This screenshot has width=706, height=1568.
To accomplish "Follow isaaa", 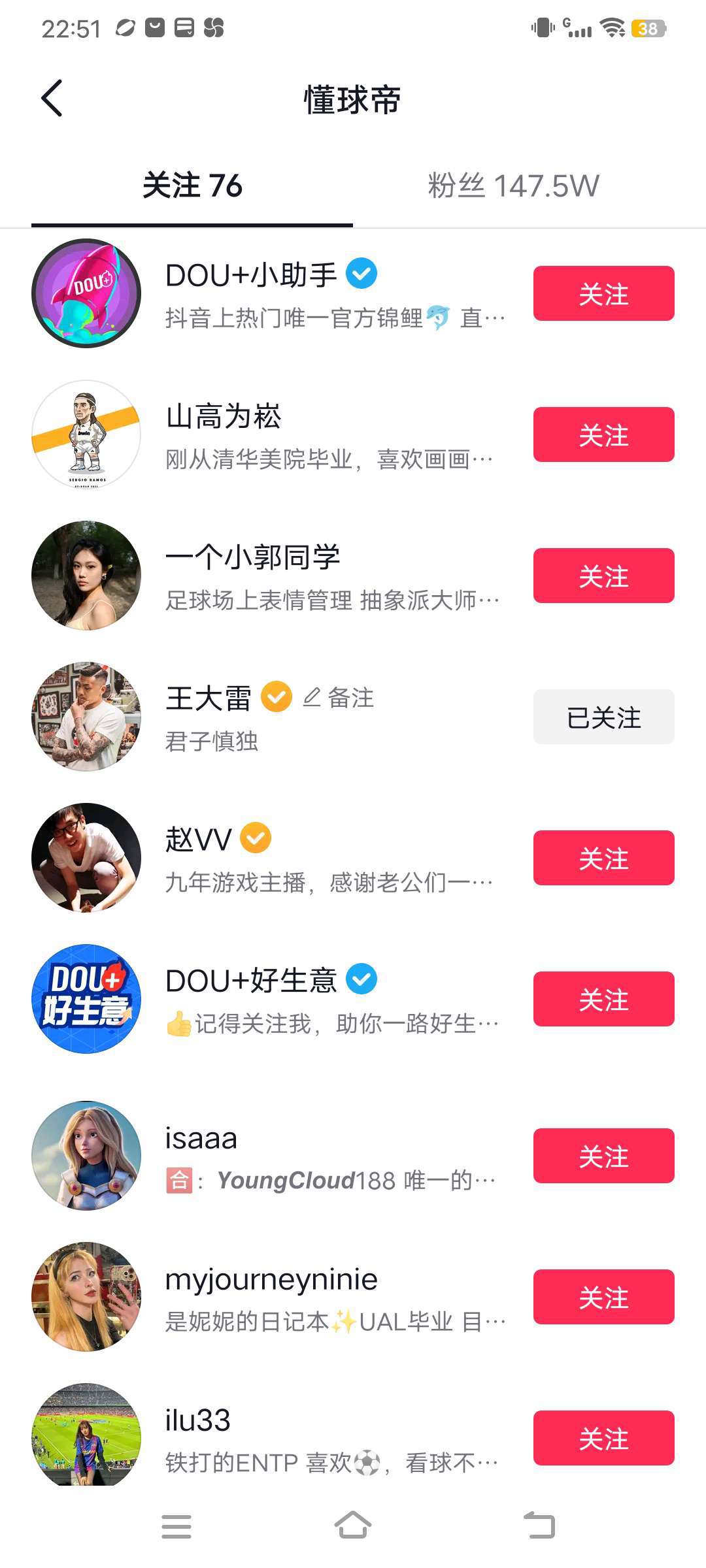I will click(x=603, y=1156).
